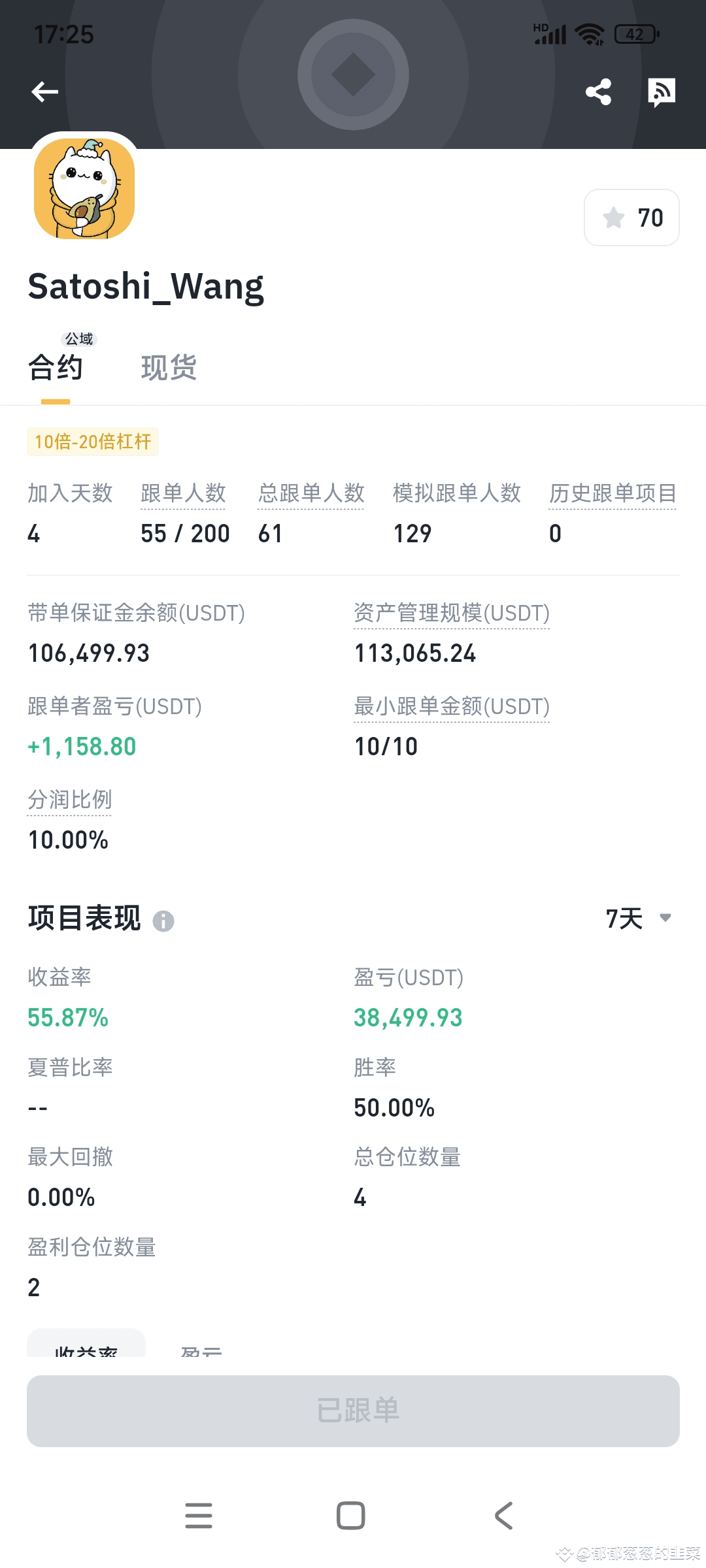Switch to the 现货 tab

pos(169,367)
